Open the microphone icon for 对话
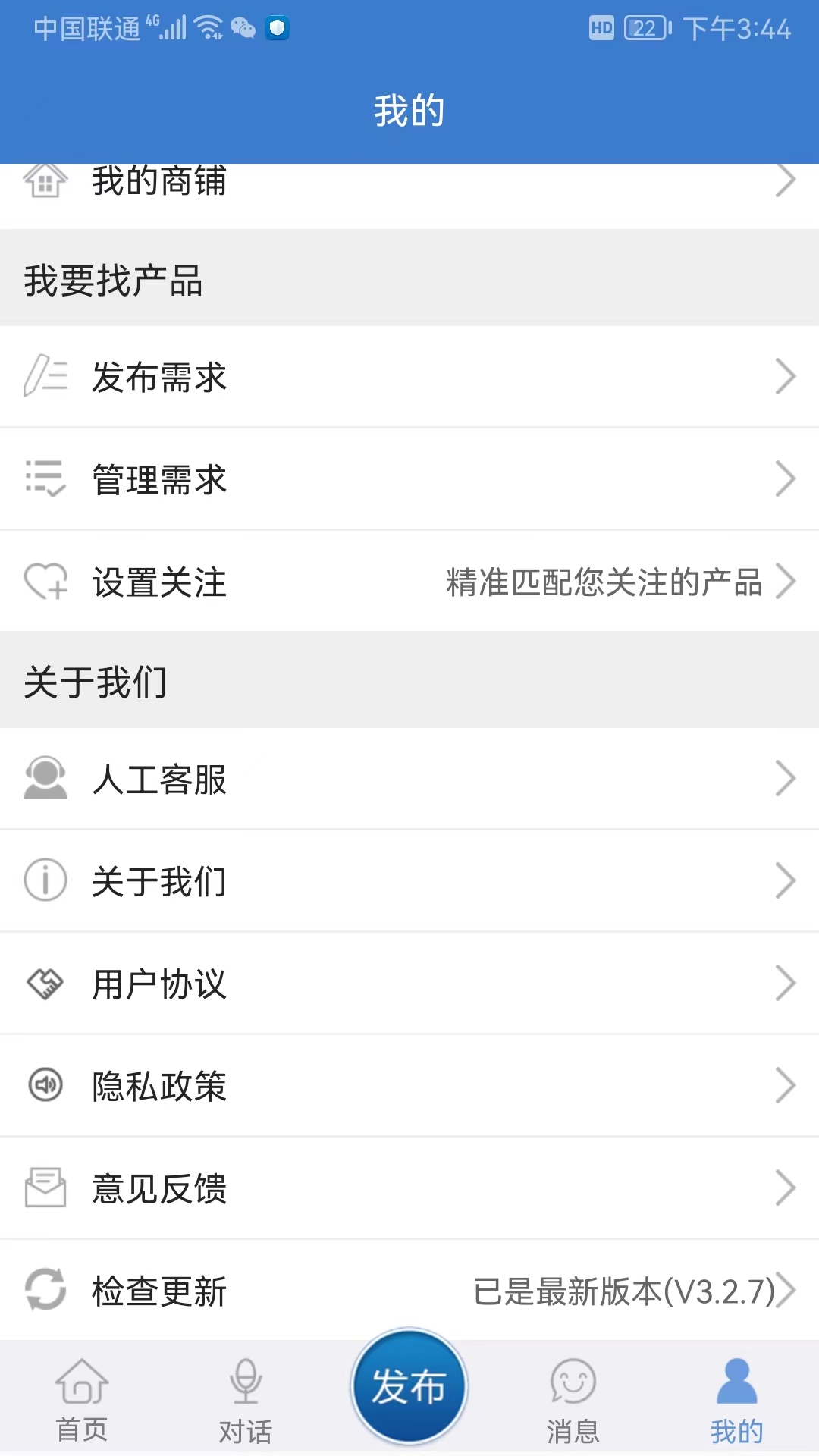Viewport: 819px width, 1456px height. tap(246, 1382)
